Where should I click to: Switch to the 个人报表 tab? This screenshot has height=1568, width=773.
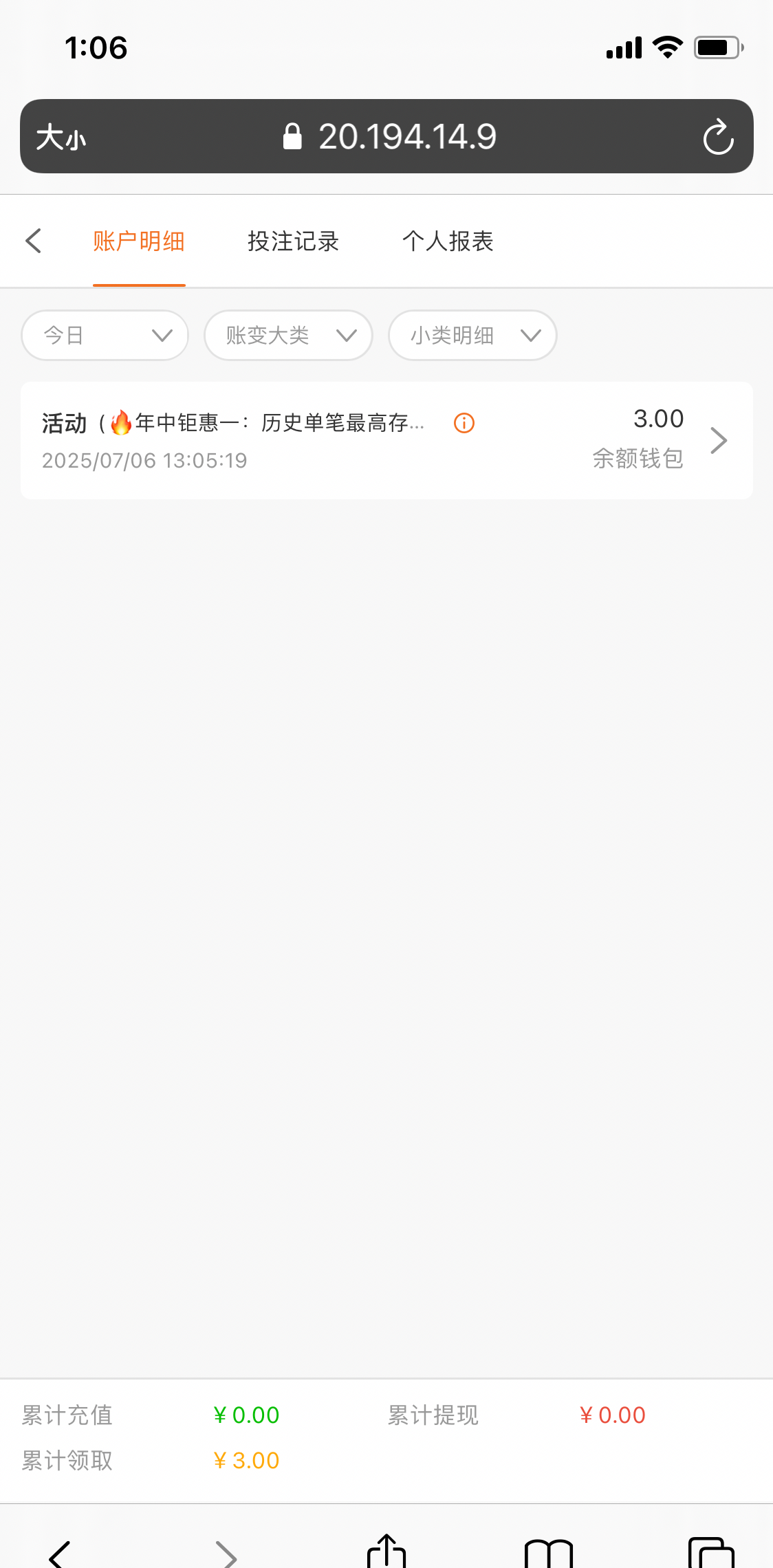tap(448, 241)
